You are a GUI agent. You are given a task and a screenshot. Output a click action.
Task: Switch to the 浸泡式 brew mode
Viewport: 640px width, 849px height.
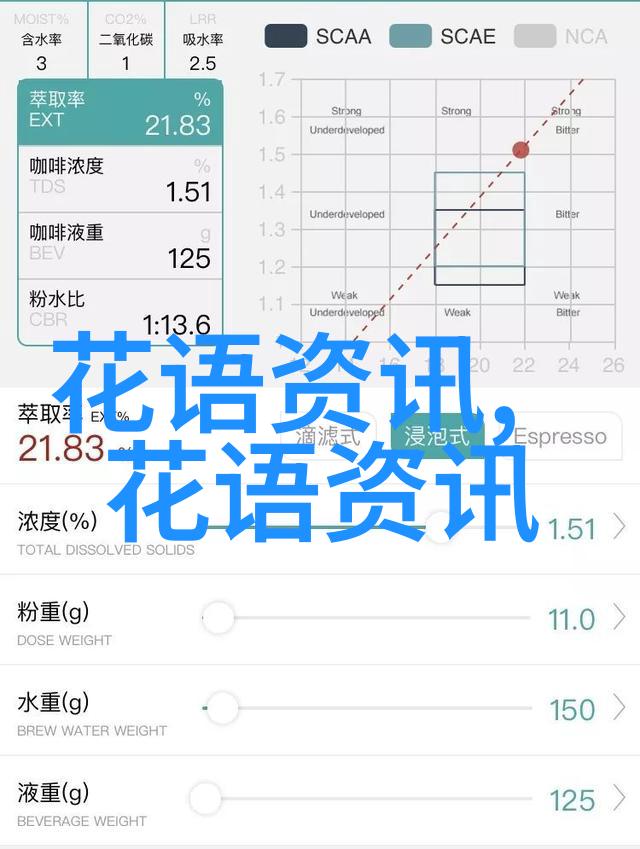[436, 437]
